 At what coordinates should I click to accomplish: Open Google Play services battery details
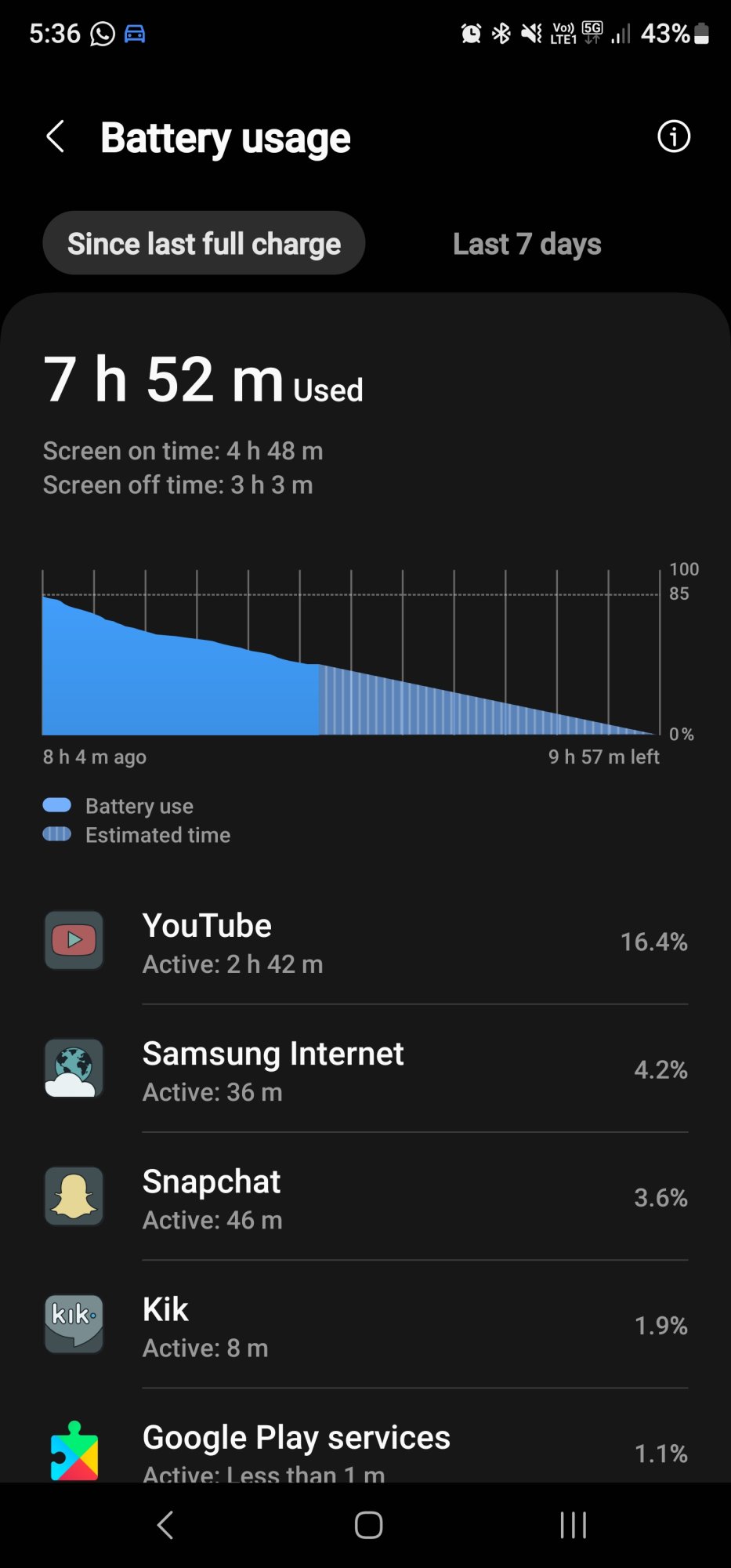[x=365, y=1443]
